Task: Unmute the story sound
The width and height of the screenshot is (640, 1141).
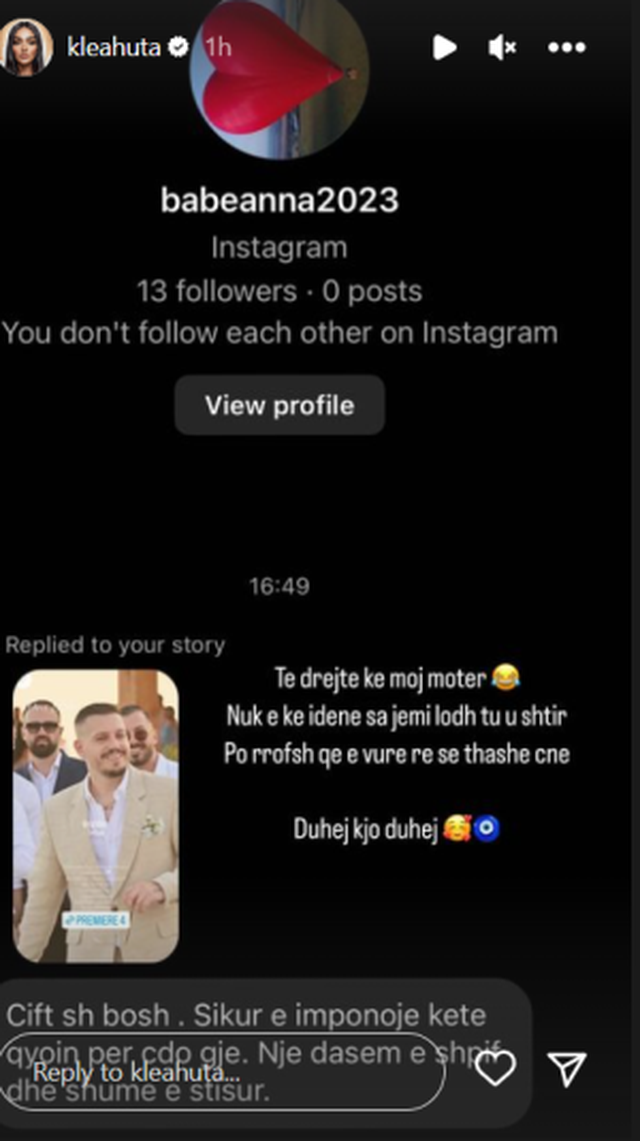Action: pos(503,47)
